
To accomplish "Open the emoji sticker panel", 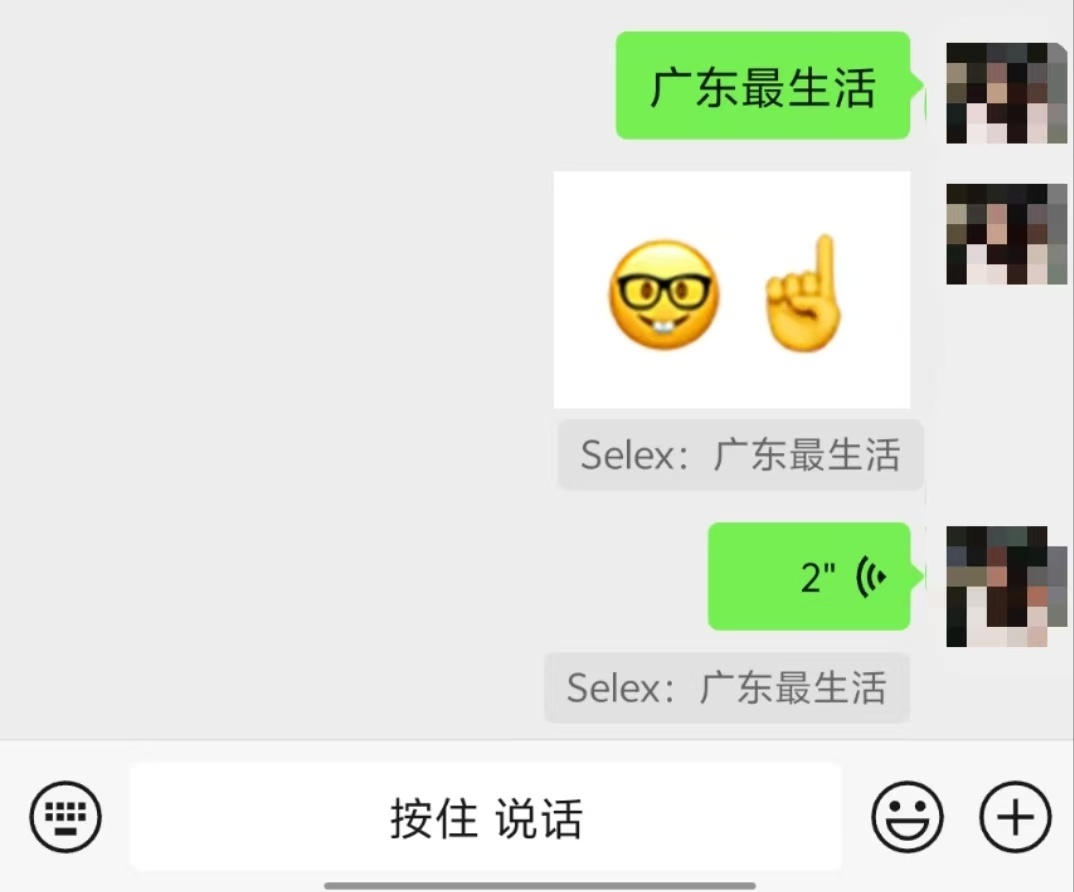I will 907,817.
